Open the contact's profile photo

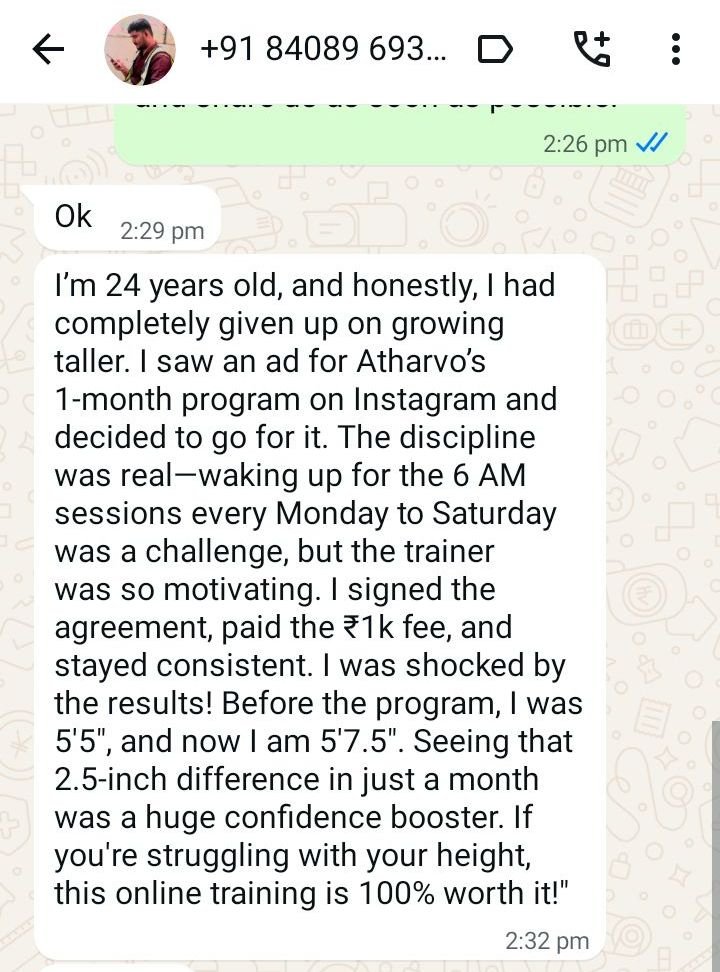(140, 50)
